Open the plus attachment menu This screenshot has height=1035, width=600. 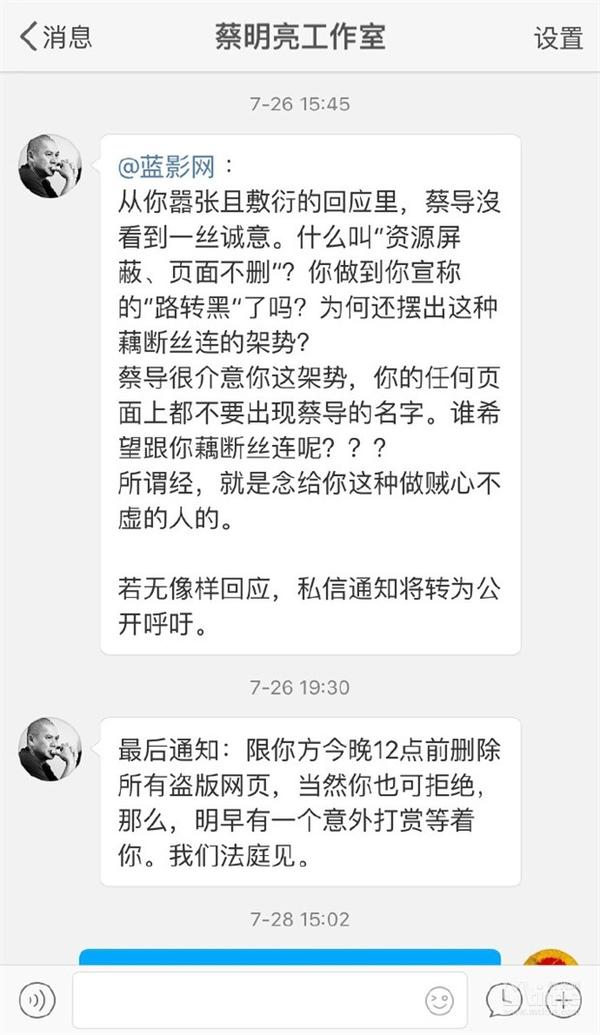[x=563, y=999]
